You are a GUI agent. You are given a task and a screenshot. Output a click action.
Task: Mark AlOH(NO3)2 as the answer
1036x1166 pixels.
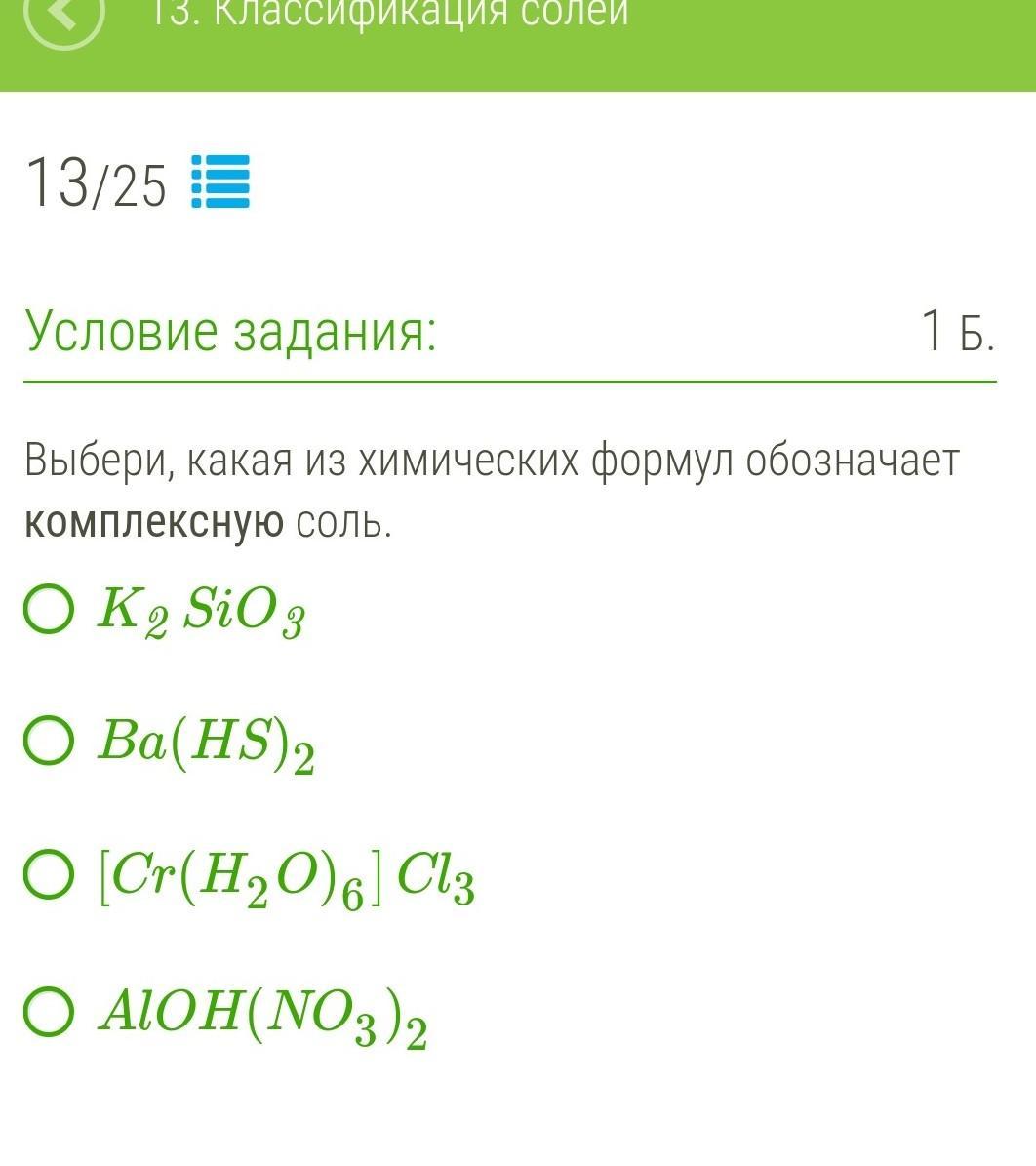click(49, 1011)
